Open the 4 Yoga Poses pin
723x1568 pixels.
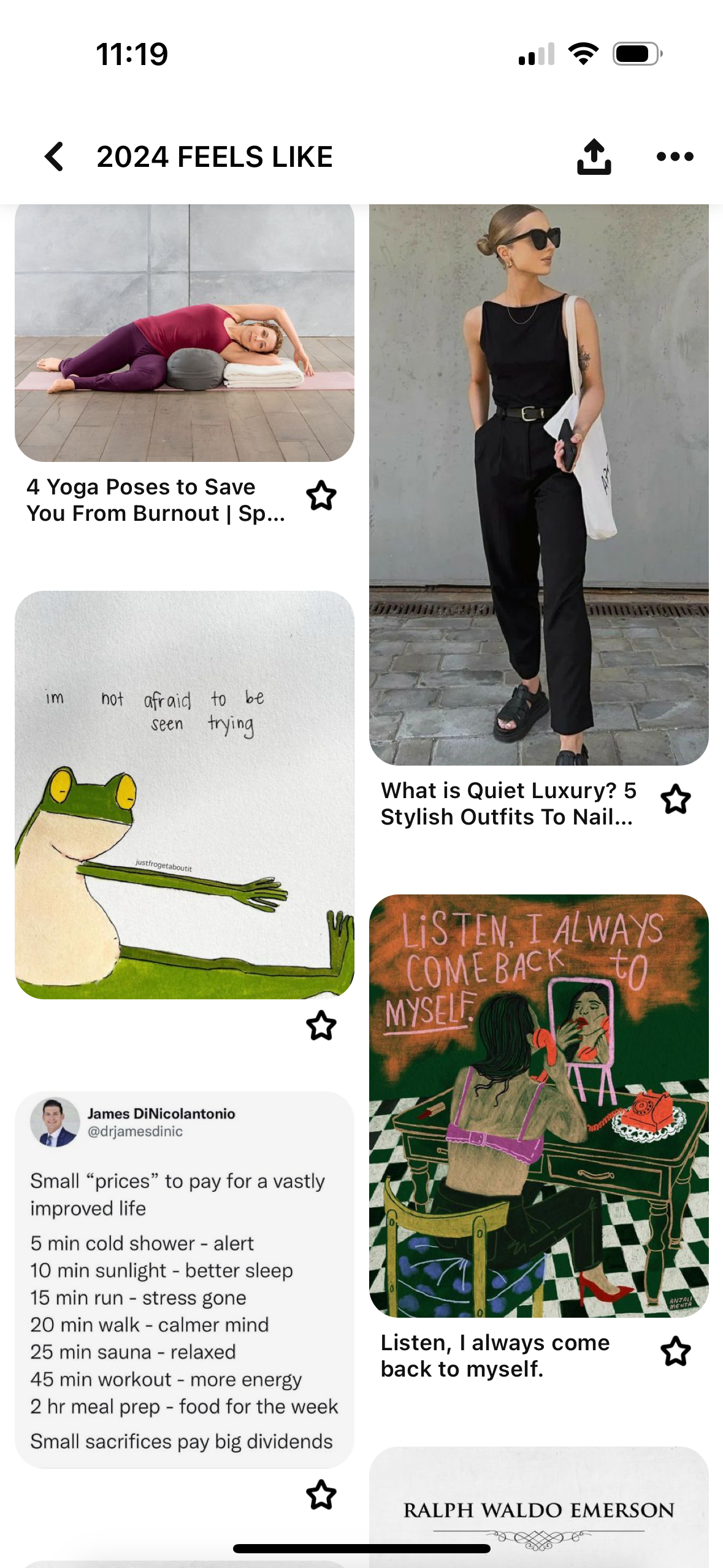coord(185,332)
